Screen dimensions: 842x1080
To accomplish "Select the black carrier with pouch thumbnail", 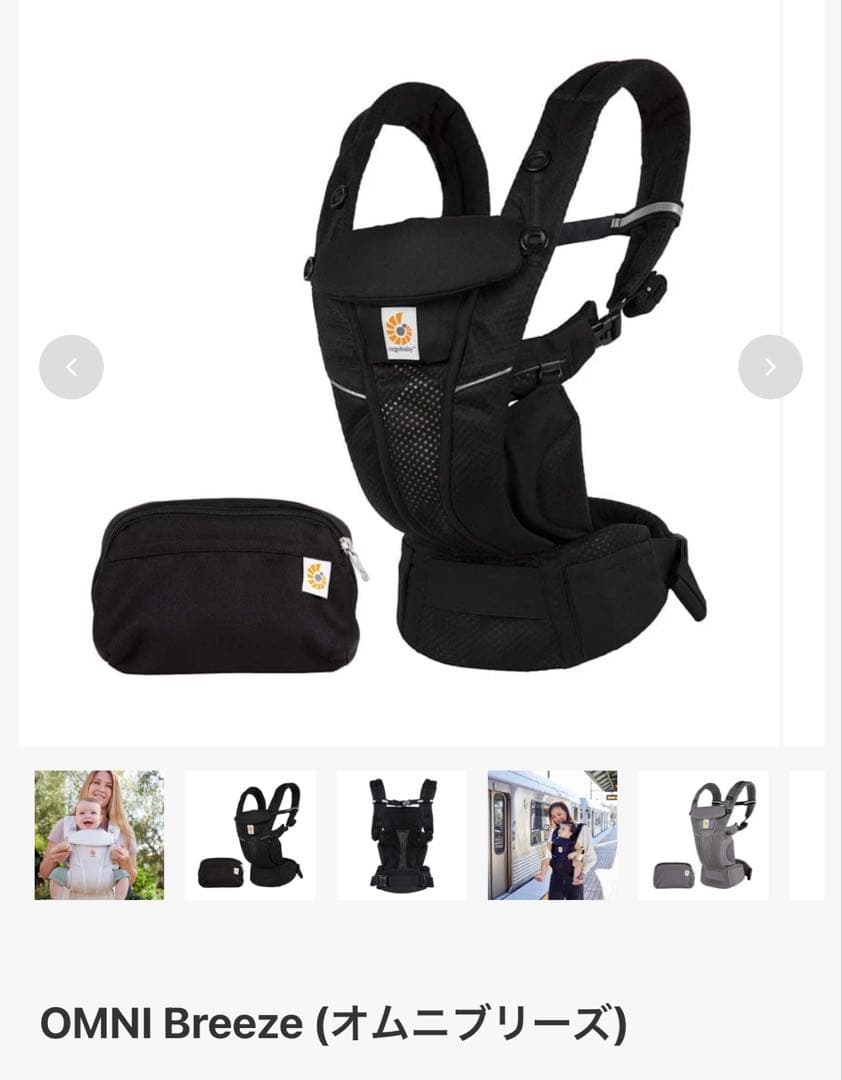I will pos(250,835).
